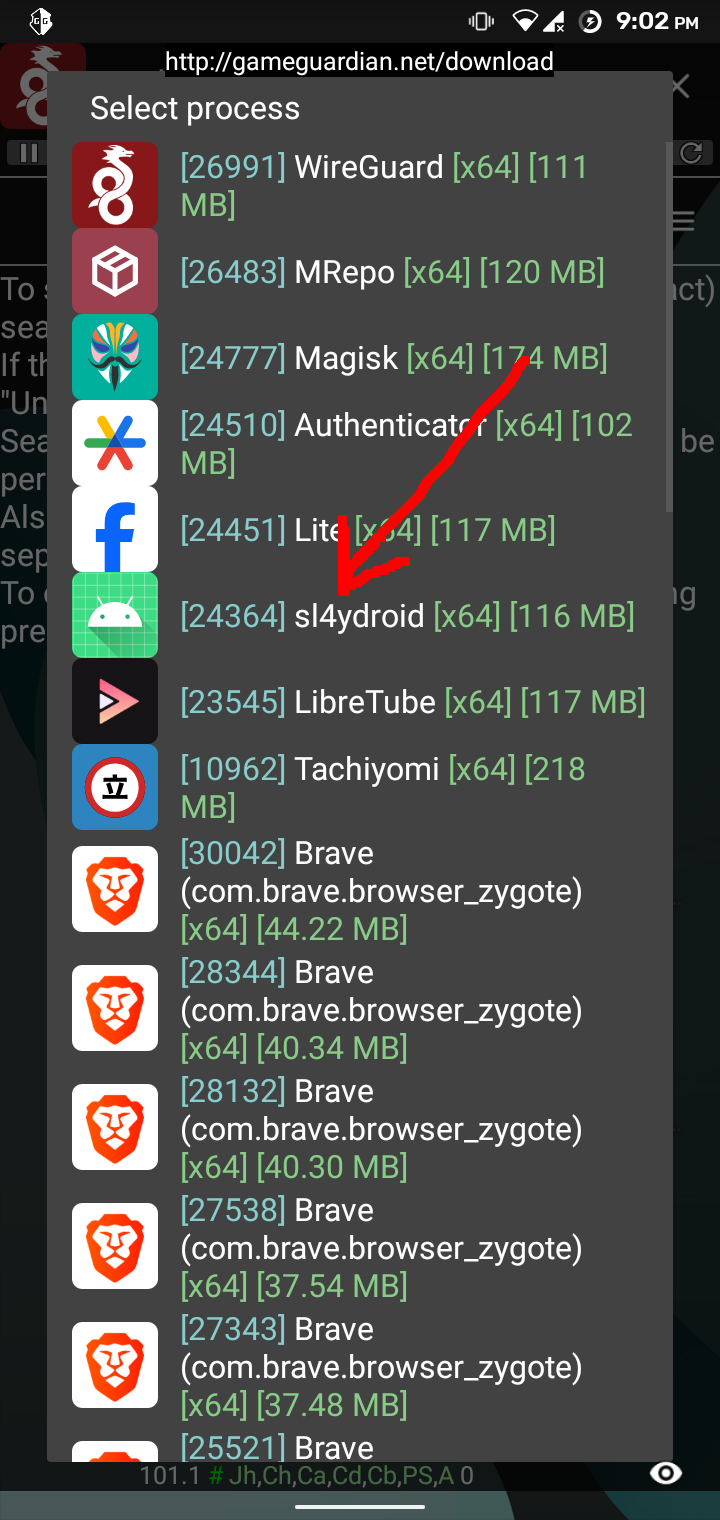
Task: Choose the MRepo process
Action: [x=360, y=271]
